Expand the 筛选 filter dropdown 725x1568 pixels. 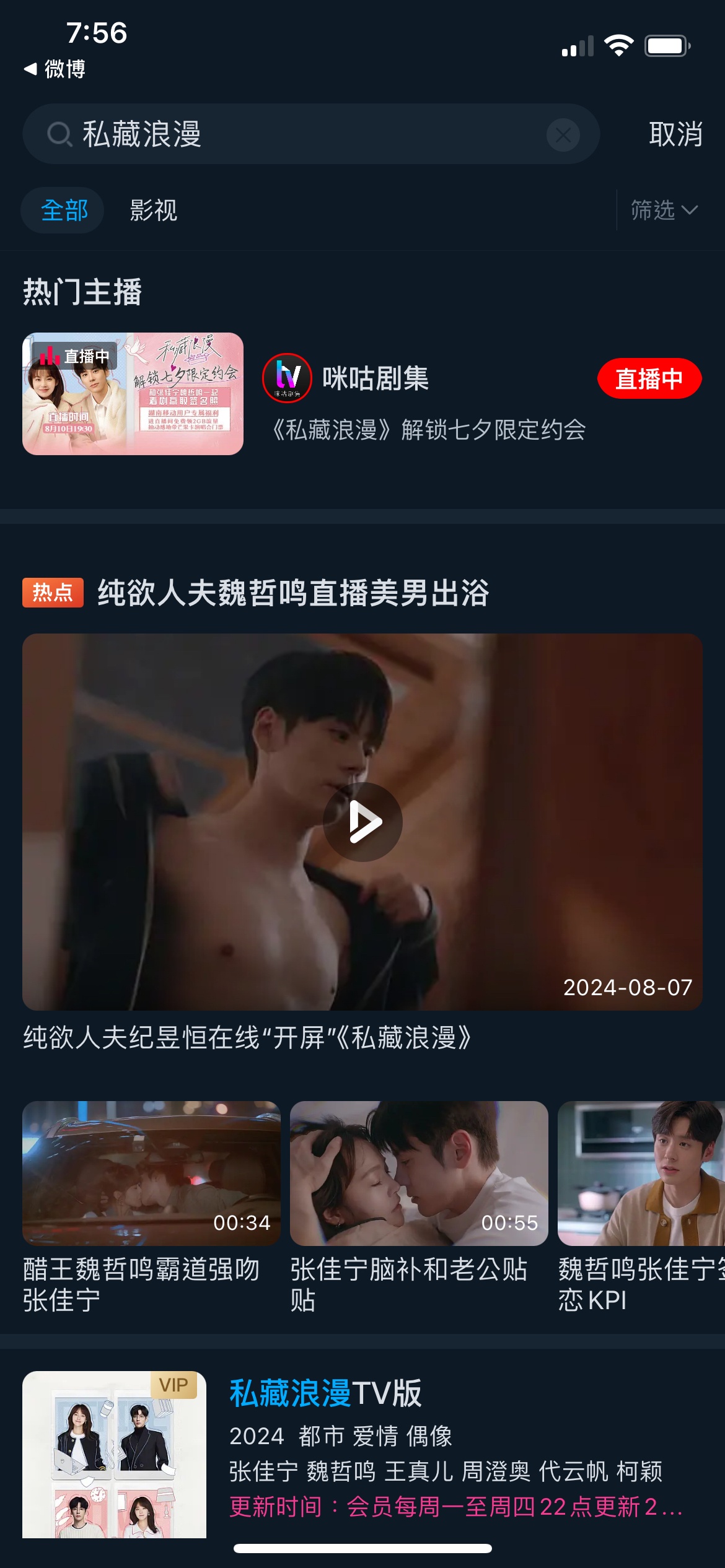click(664, 211)
